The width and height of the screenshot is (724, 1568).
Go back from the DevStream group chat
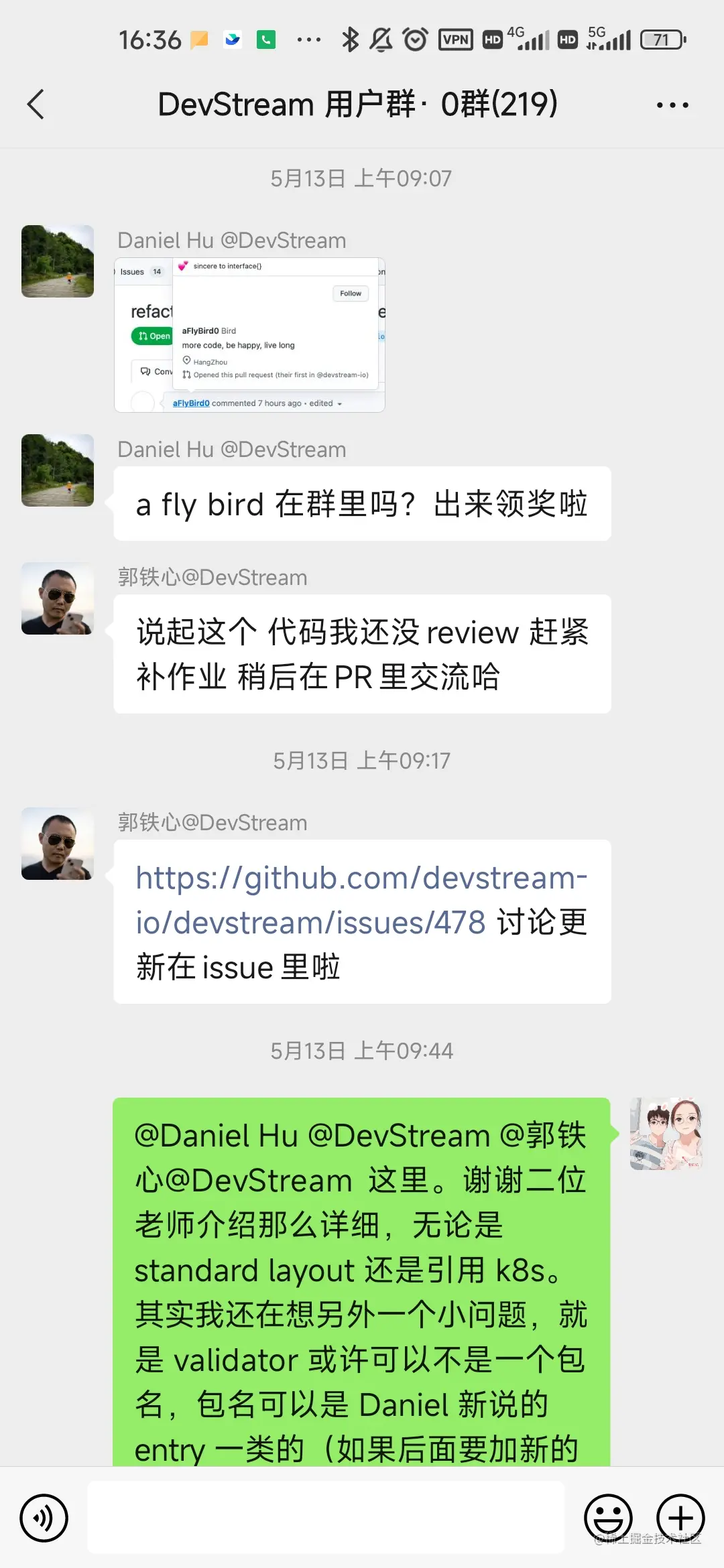(36, 105)
